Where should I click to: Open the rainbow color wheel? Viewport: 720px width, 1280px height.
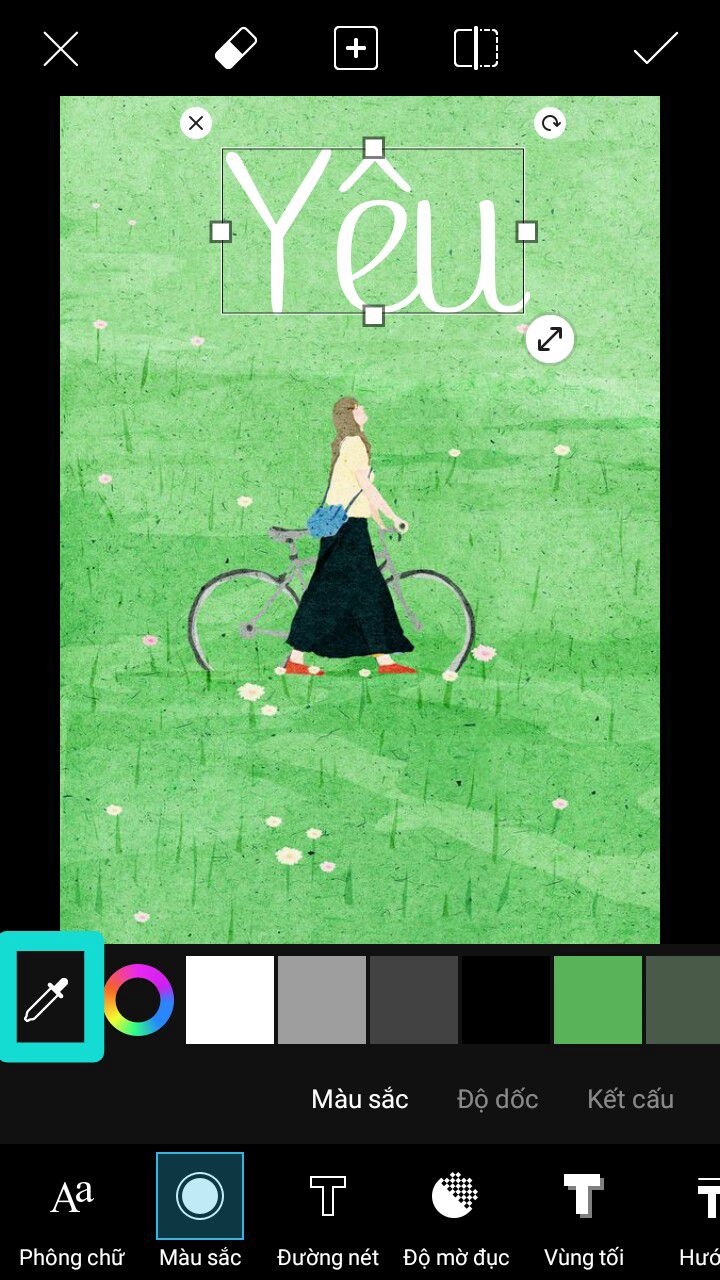138,999
